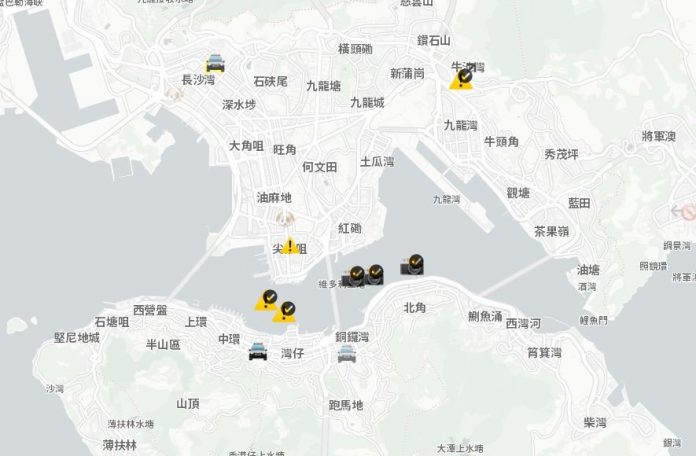The height and width of the screenshot is (456, 696).
Task: Open the faded marker below 油麻地
Action: click(282, 219)
